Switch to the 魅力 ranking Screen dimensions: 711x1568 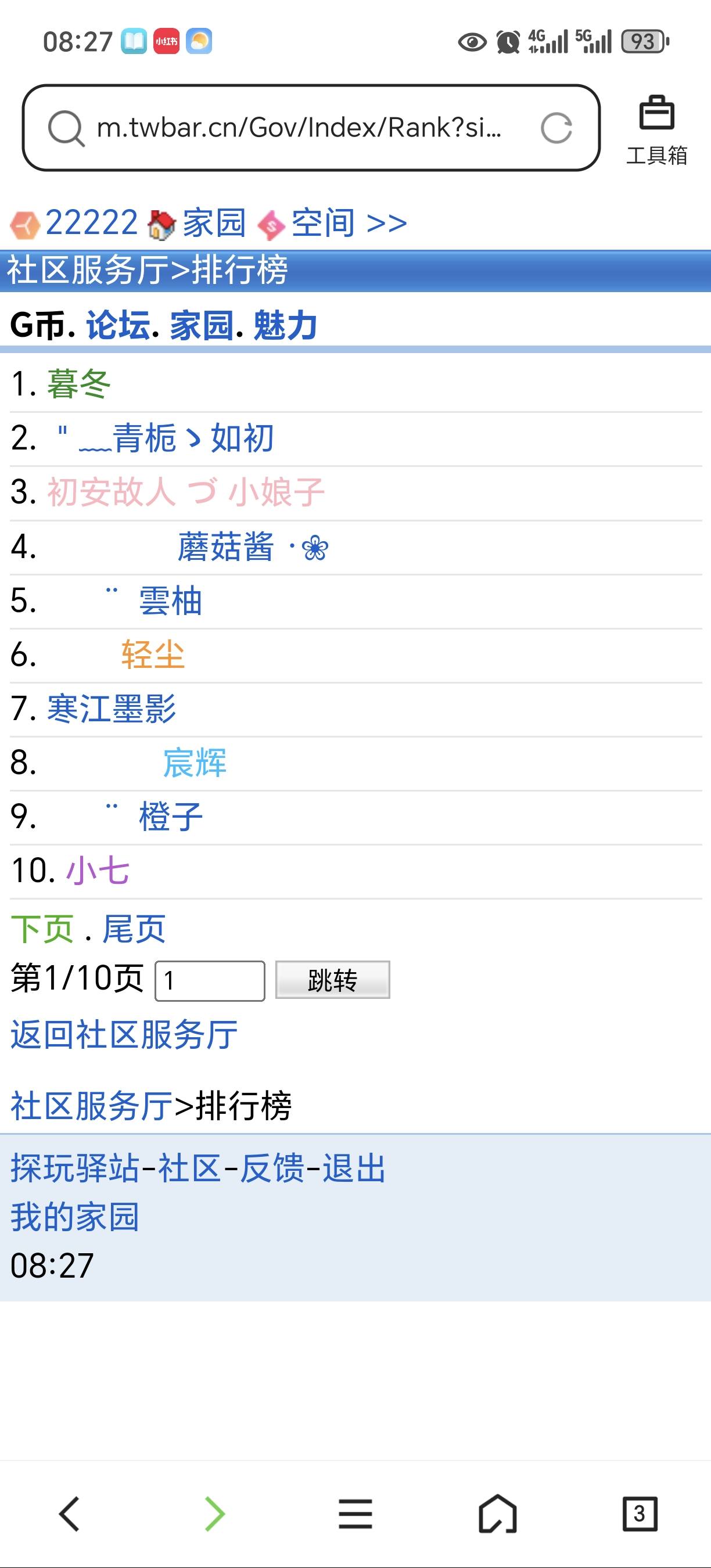click(x=285, y=325)
